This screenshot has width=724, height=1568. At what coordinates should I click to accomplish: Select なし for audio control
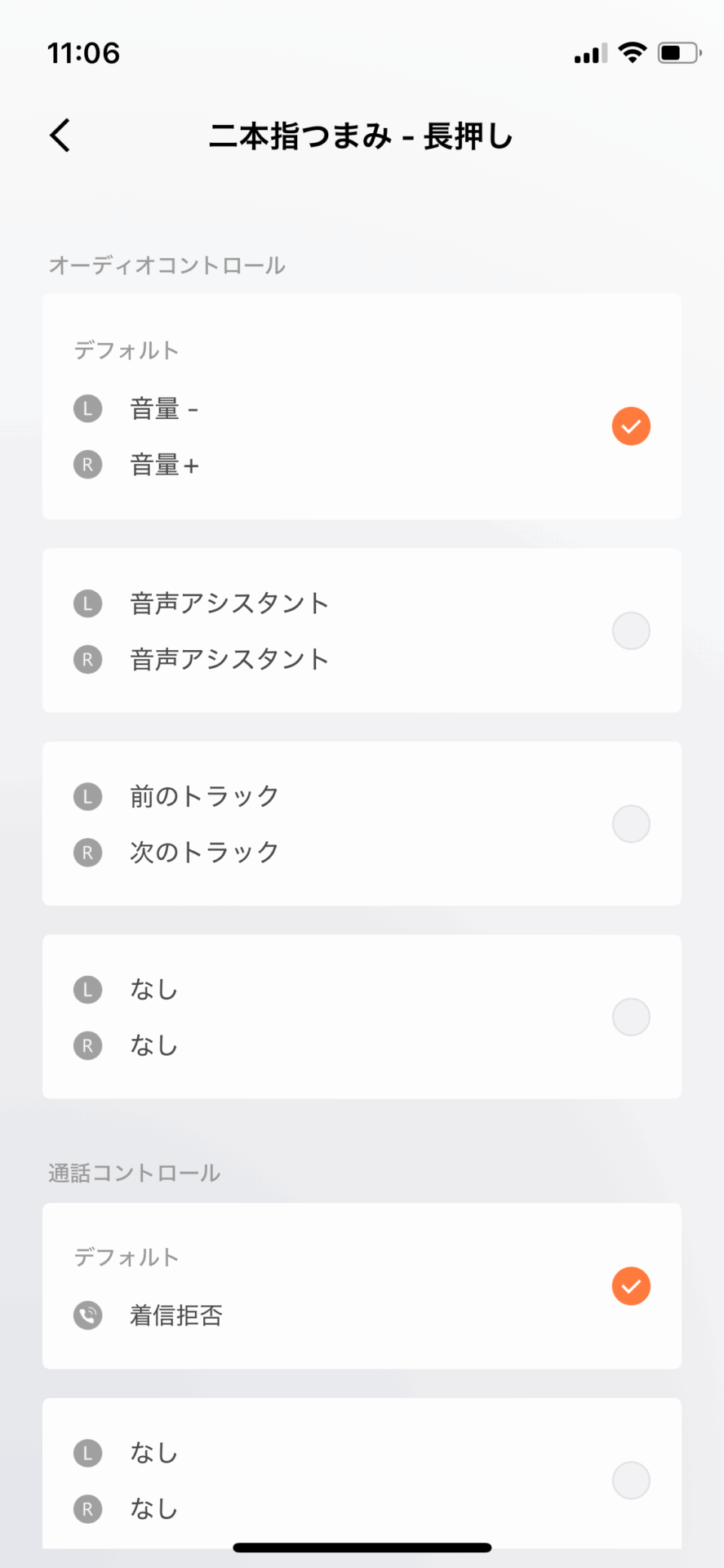point(630,1017)
